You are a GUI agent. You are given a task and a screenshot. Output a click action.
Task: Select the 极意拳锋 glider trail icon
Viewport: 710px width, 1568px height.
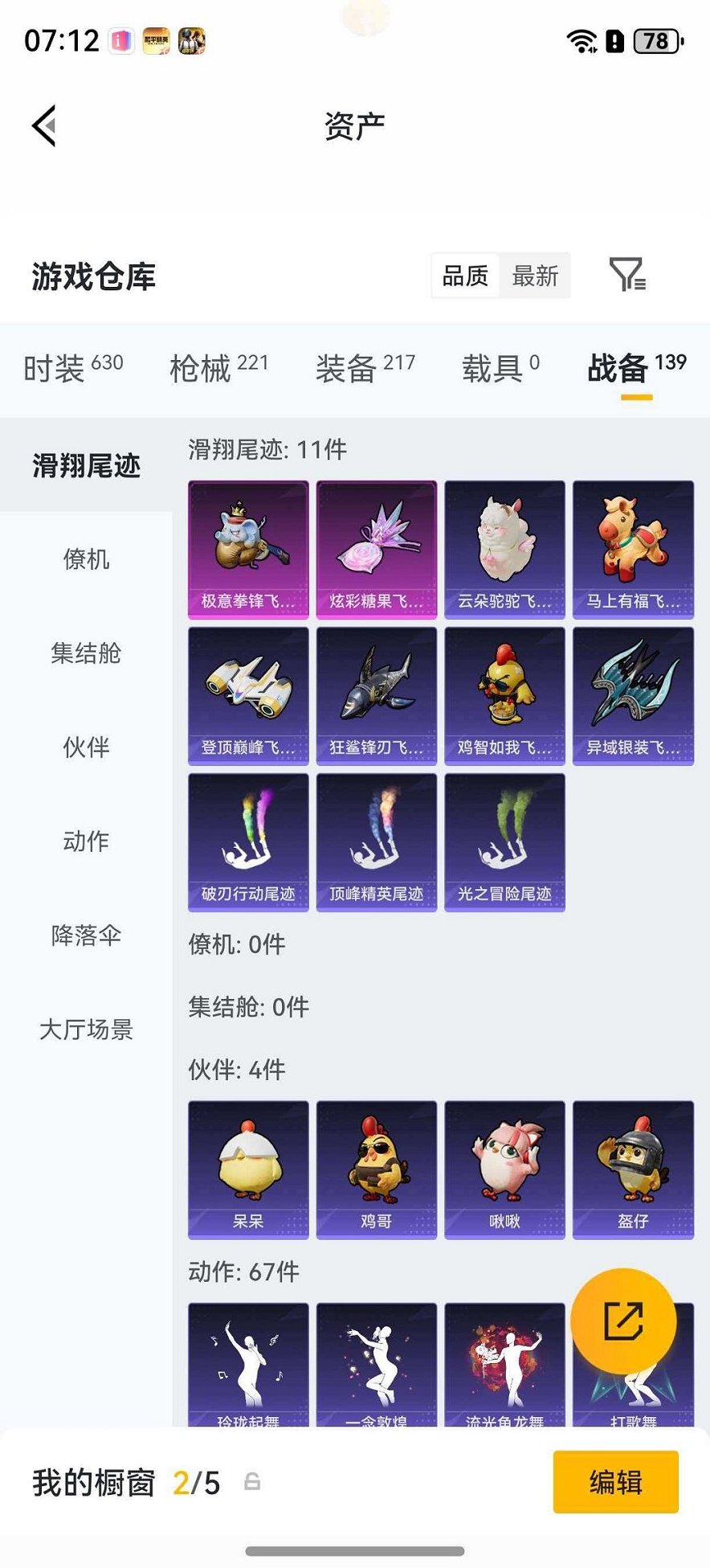click(247, 549)
